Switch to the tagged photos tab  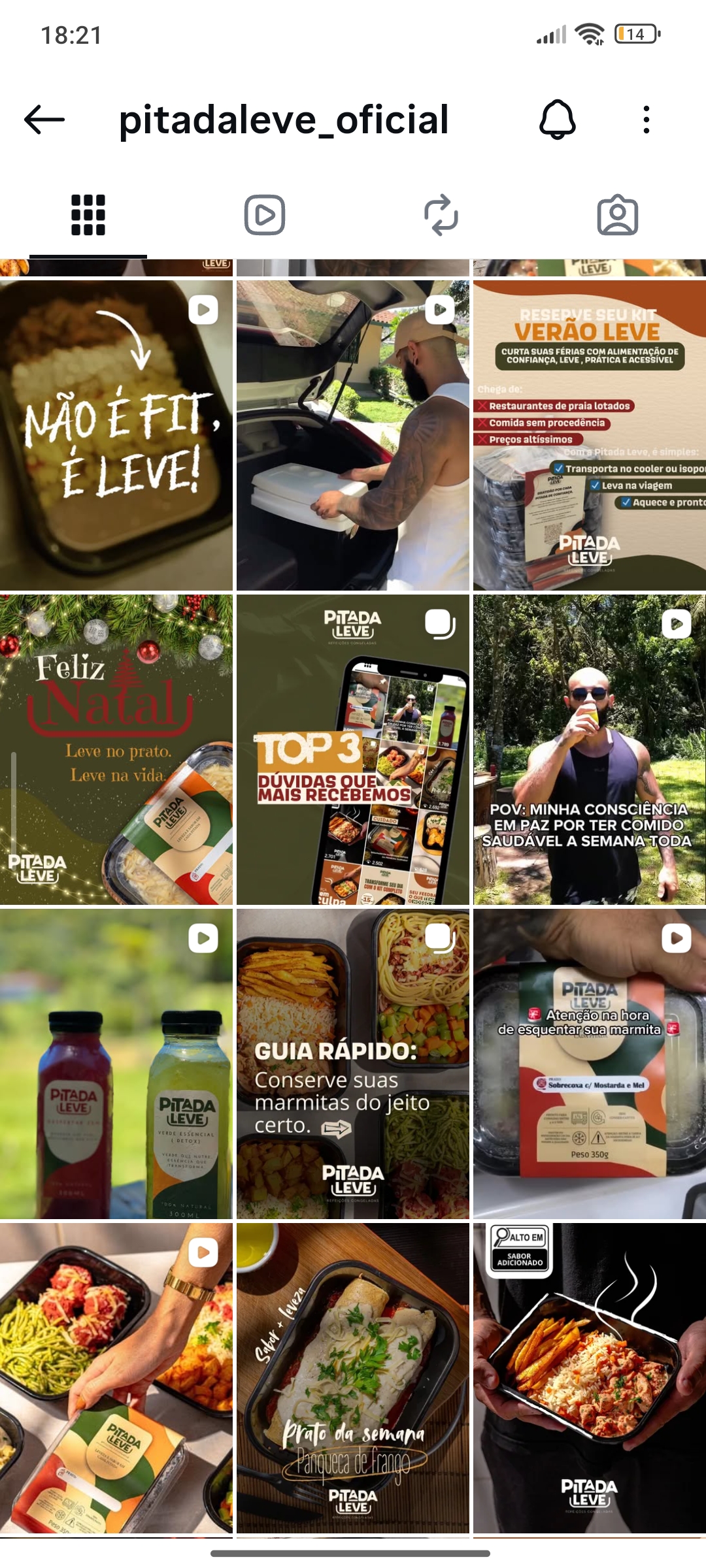[618, 215]
